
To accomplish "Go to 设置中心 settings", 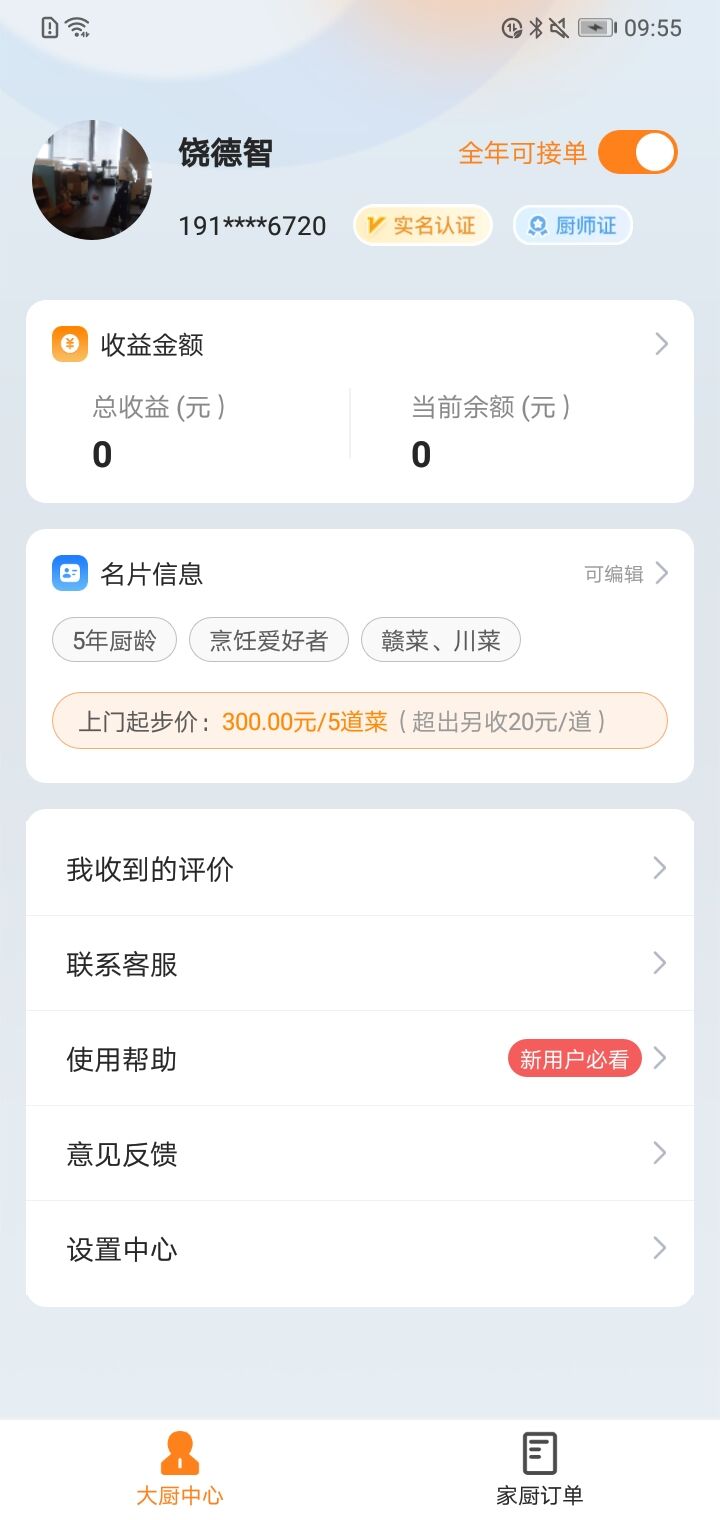I will click(360, 1249).
